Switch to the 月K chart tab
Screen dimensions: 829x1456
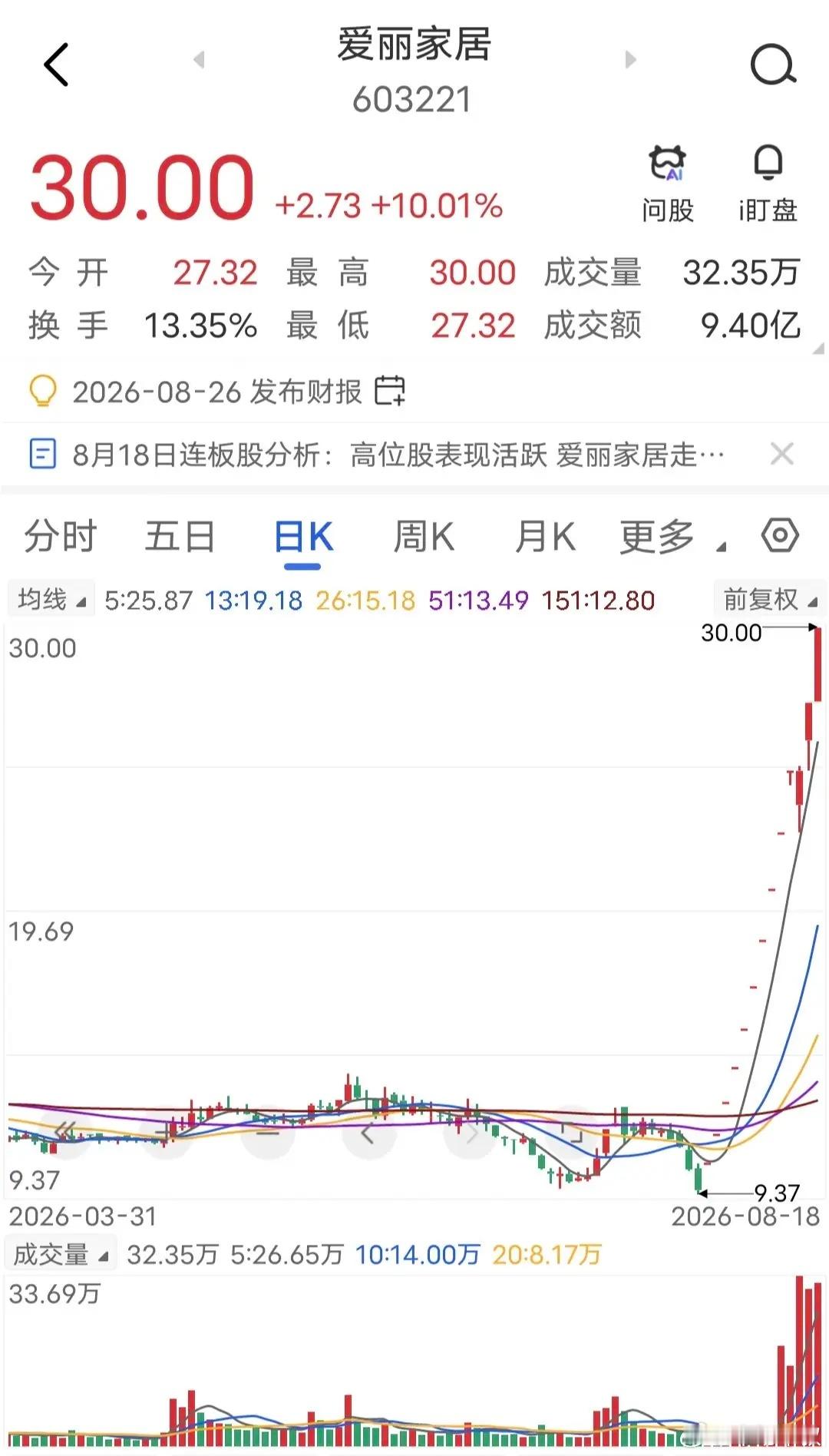(x=545, y=536)
